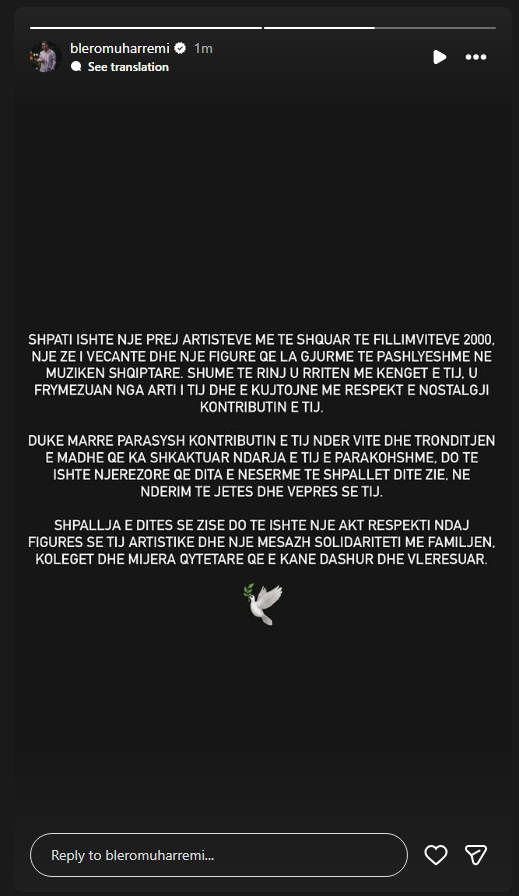Tap the Reply to bleromuharremi field
Viewport: 519px width, 896px height.
point(219,855)
